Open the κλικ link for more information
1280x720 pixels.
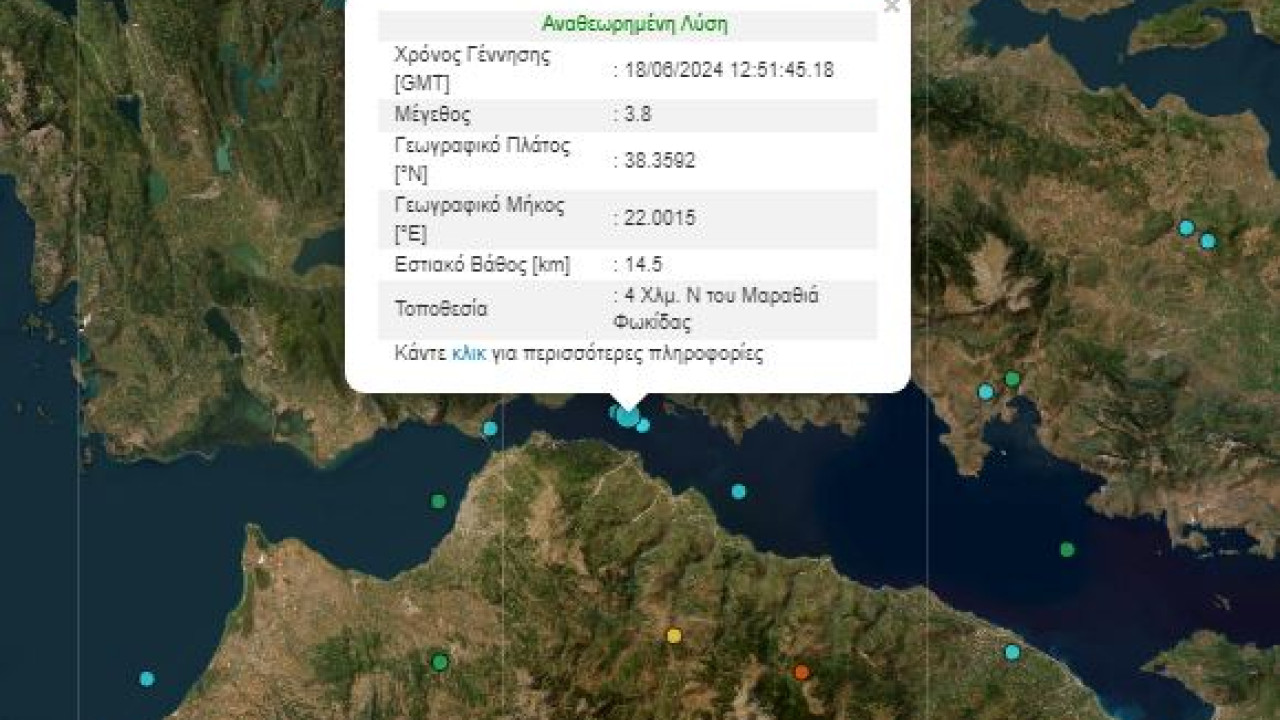pos(468,354)
